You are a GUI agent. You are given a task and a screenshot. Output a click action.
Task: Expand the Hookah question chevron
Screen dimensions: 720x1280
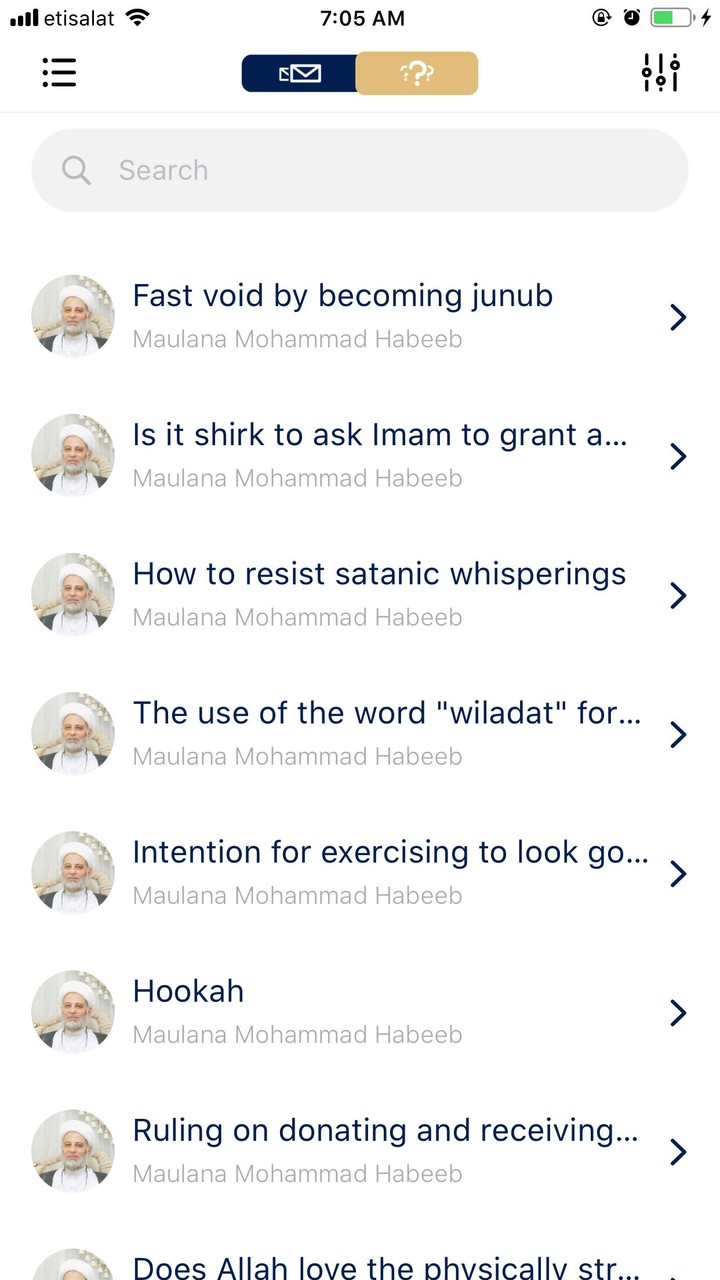pyautogui.click(x=678, y=1013)
